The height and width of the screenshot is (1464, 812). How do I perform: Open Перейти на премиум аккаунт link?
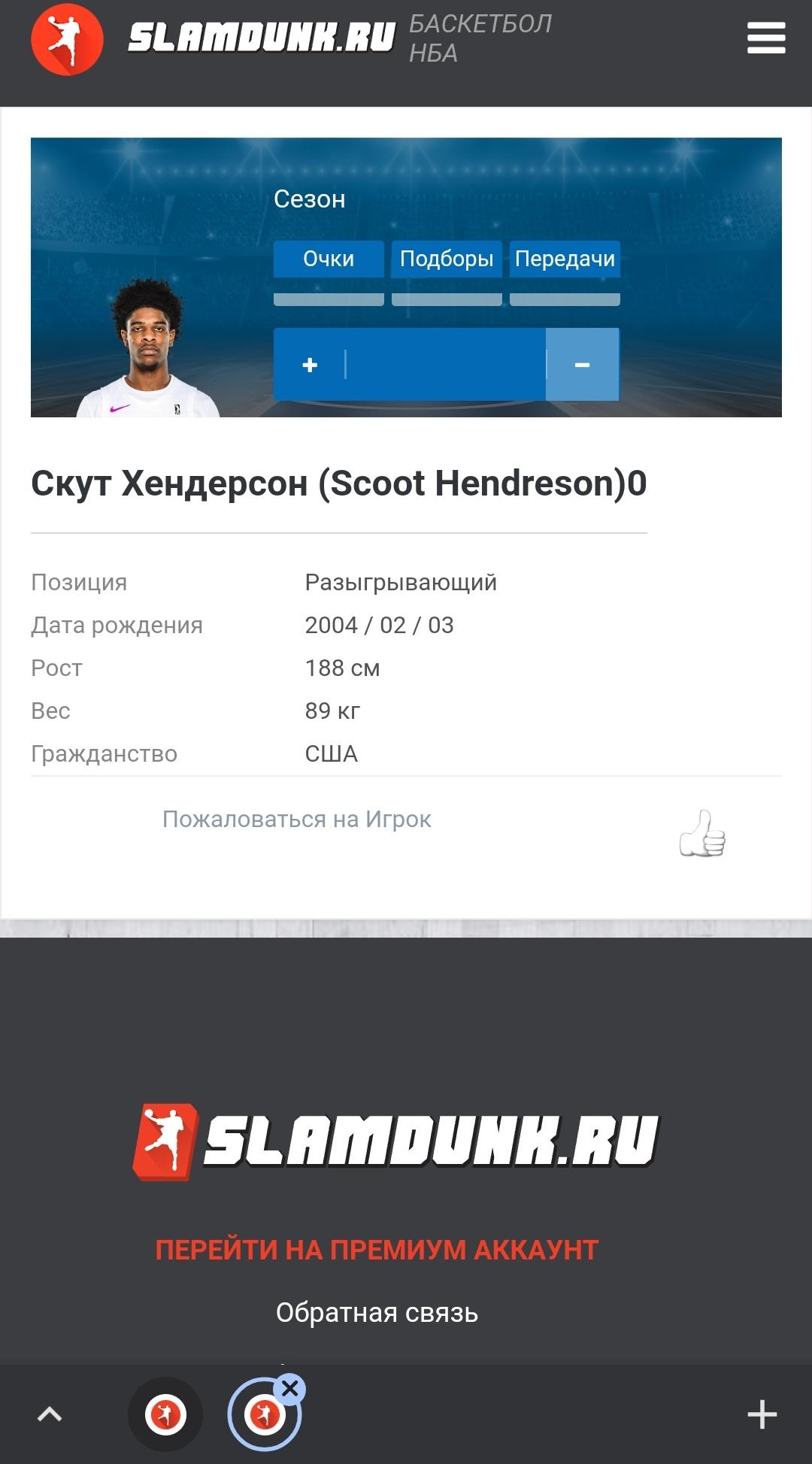[x=377, y=1250]
